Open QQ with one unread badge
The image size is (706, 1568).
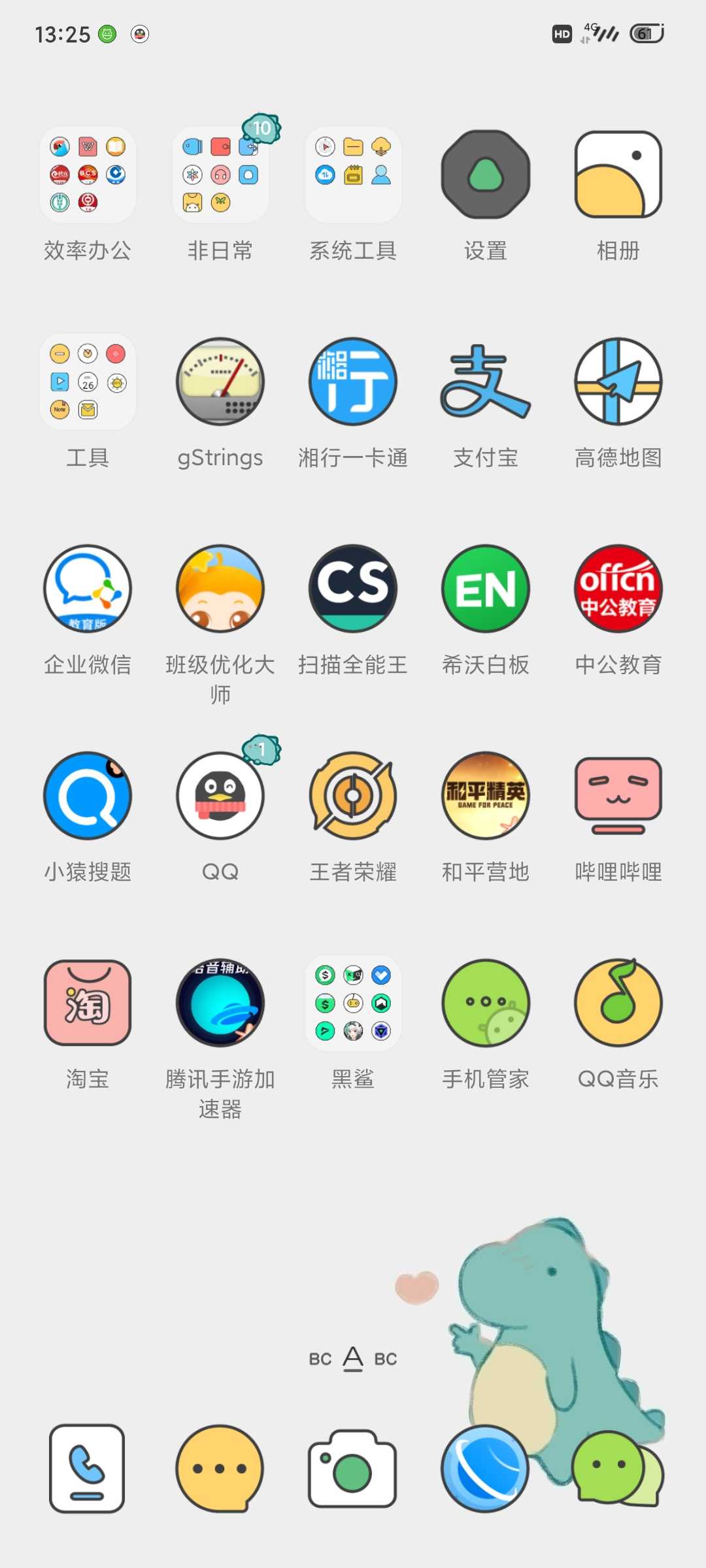(x=220, y=796)
